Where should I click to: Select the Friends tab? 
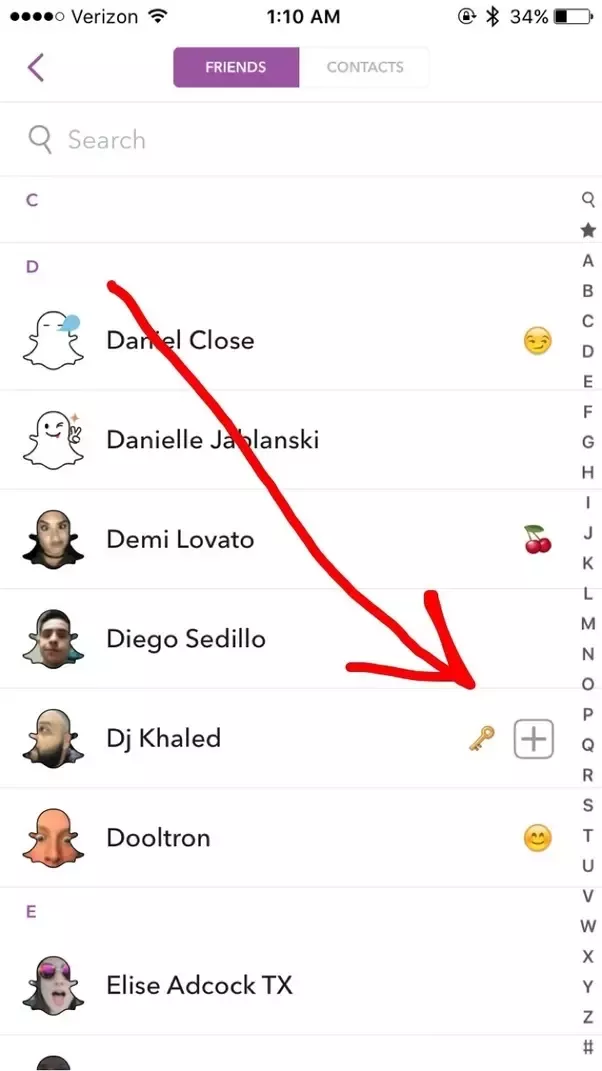[236, 67]
